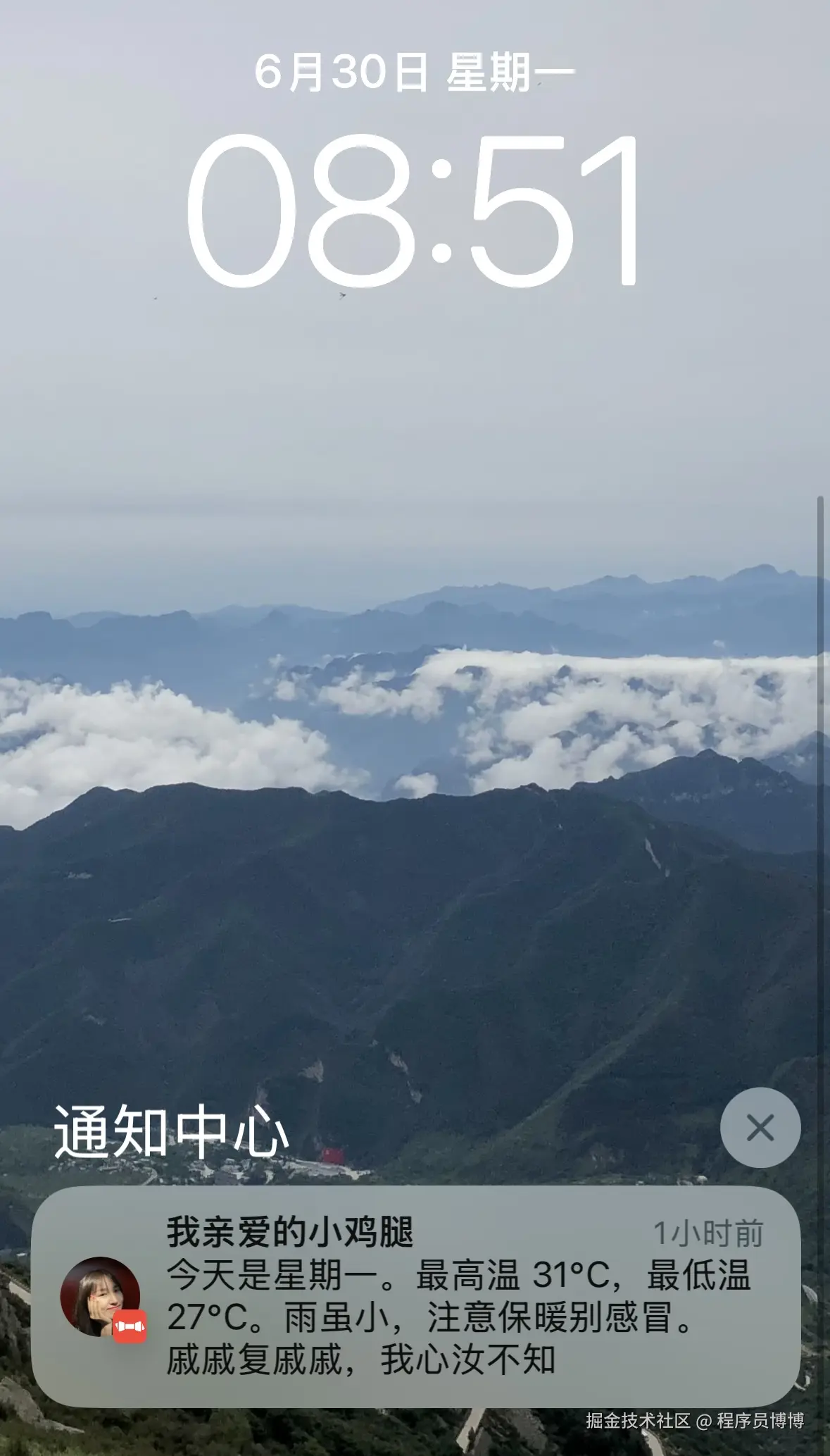Open the notification from 我亲爱的小鸡腿
The height and width of the screenshot is (1456, 830).
click(415, 1297)
